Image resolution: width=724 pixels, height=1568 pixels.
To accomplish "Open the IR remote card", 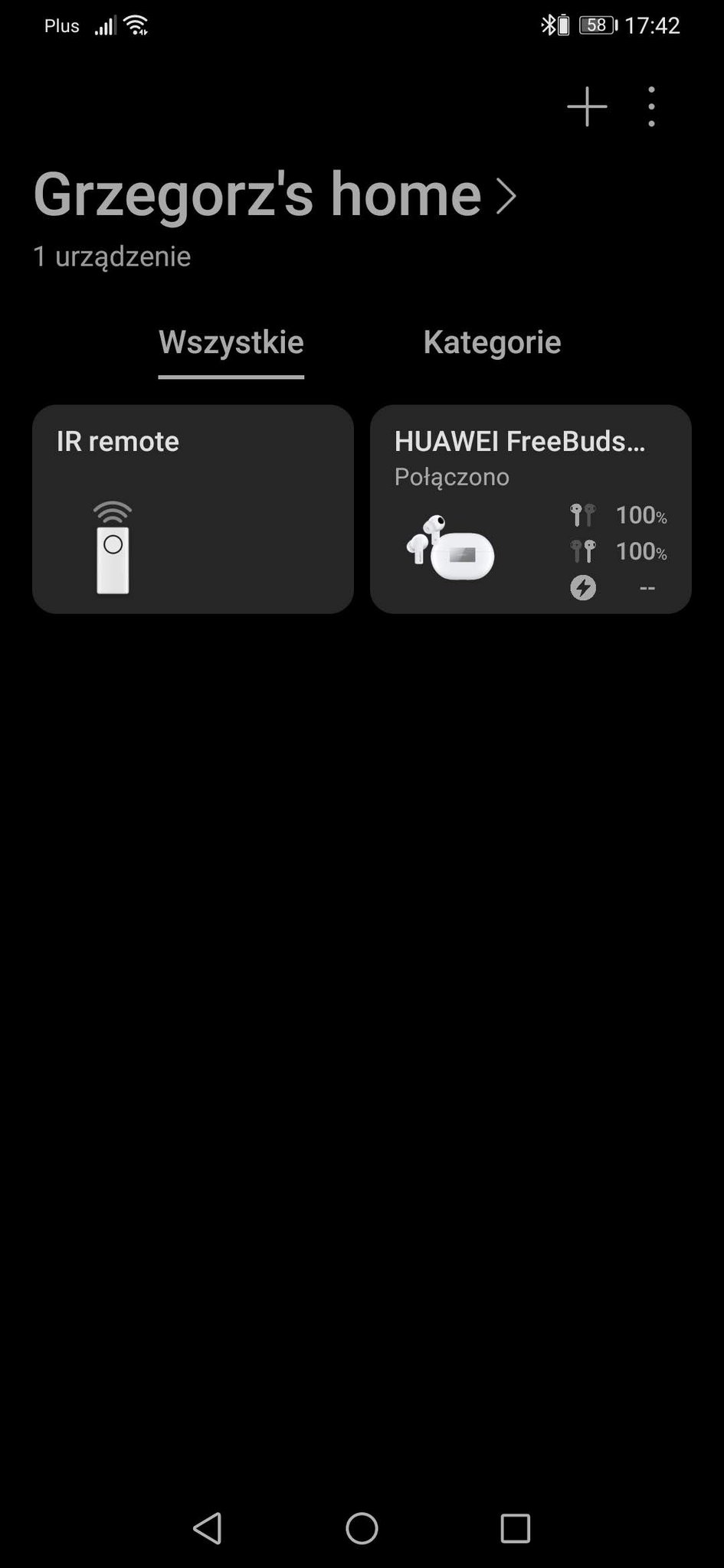I will click(x=192, y=509).
